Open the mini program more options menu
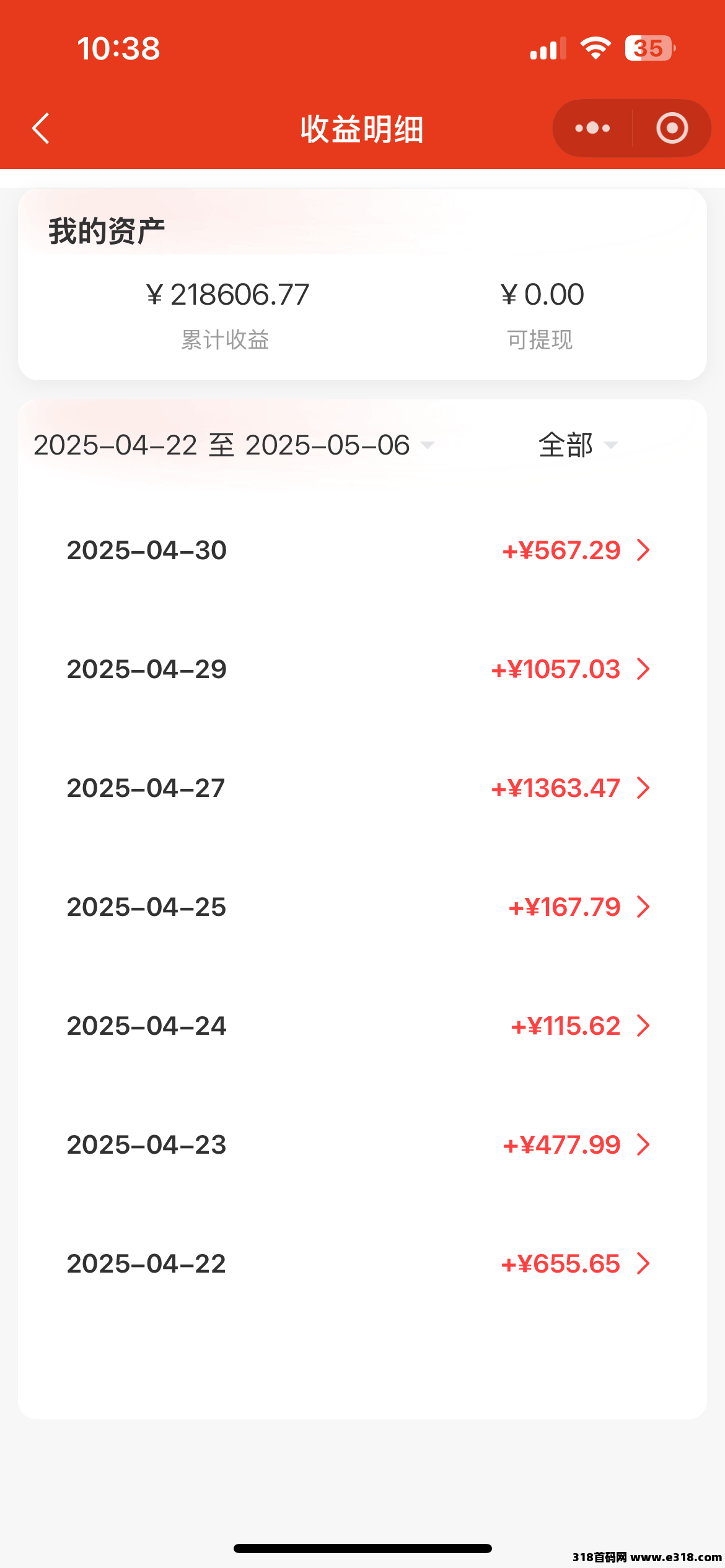The width and height of the screenshot is (725, 1568). [x=592, y=128]
